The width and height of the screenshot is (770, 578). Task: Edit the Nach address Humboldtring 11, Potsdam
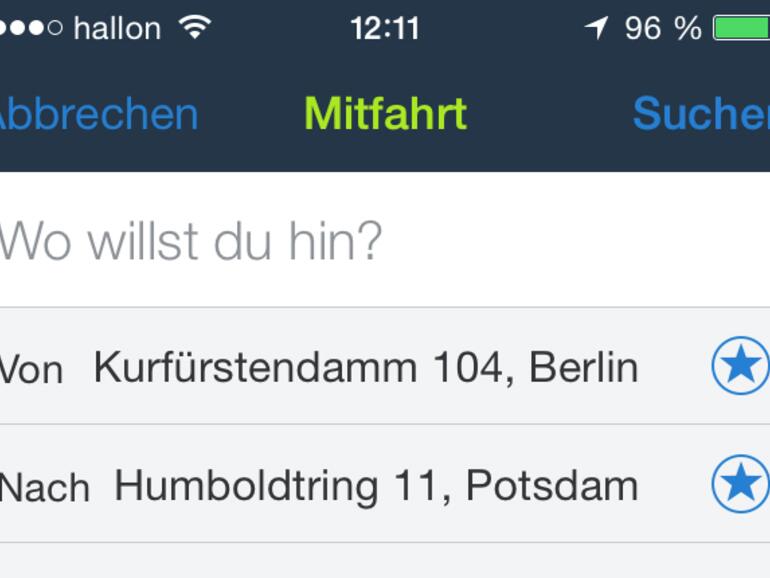click(x=376, y=486)
